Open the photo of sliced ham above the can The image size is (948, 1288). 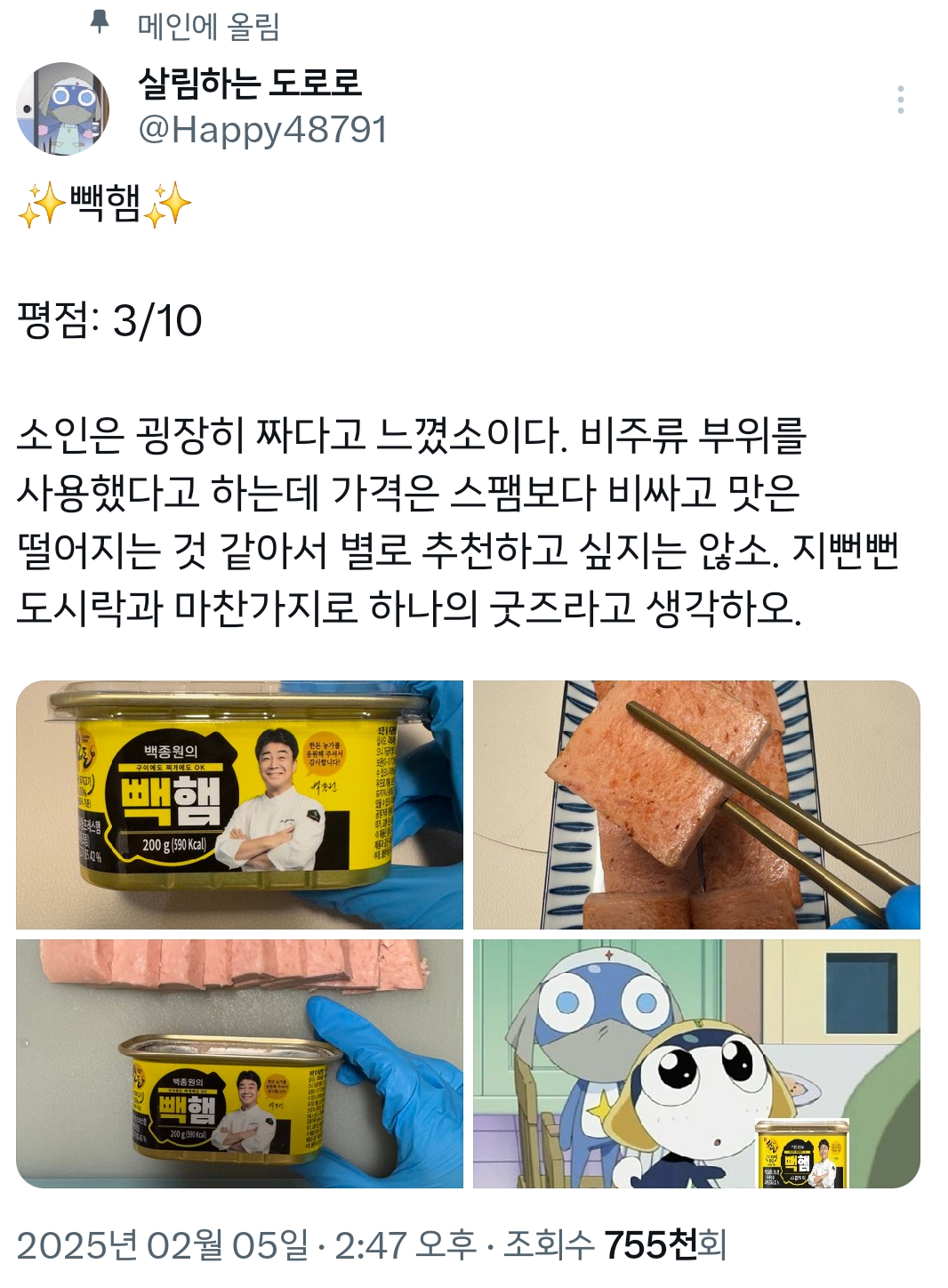[239, 1064]
